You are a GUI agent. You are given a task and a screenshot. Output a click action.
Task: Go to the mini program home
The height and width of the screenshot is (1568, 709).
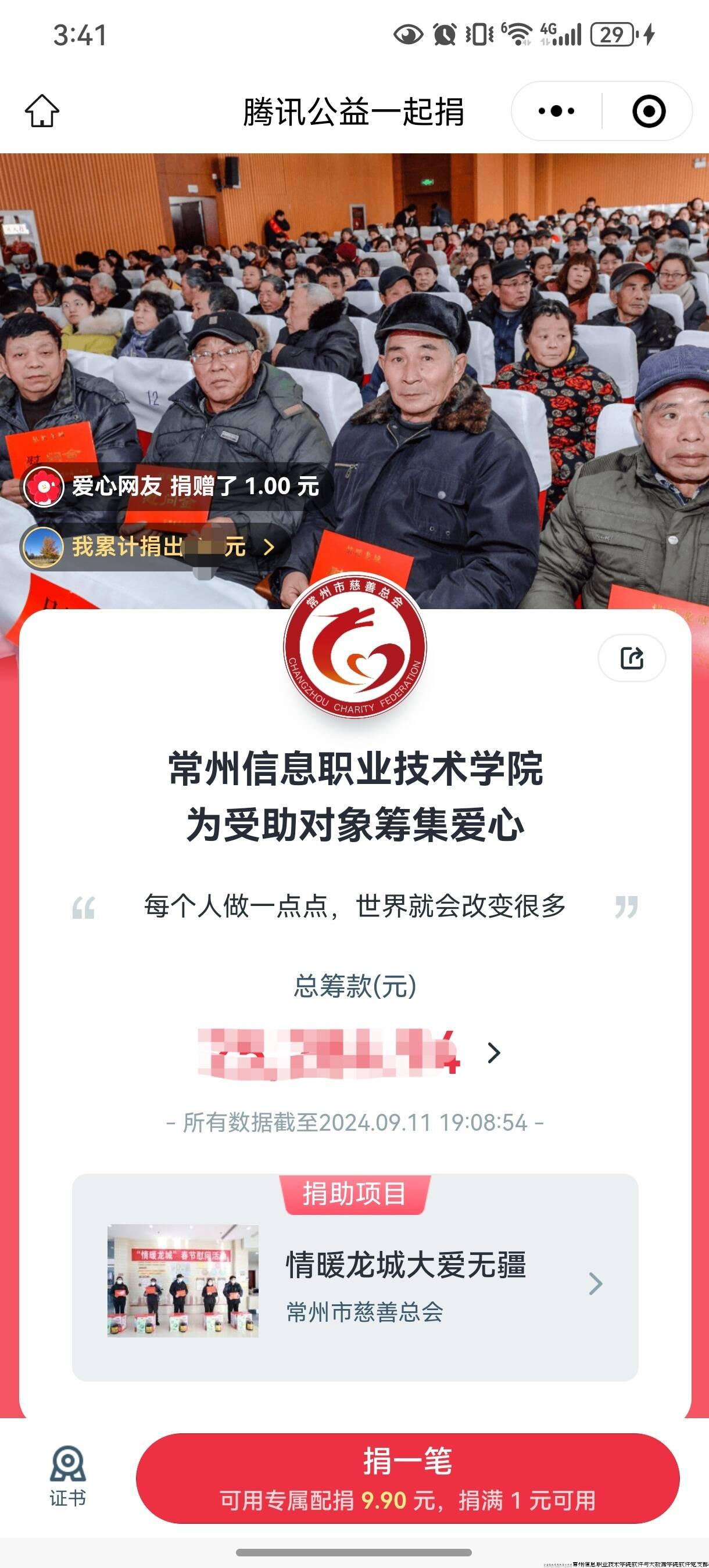coord(42,111)
